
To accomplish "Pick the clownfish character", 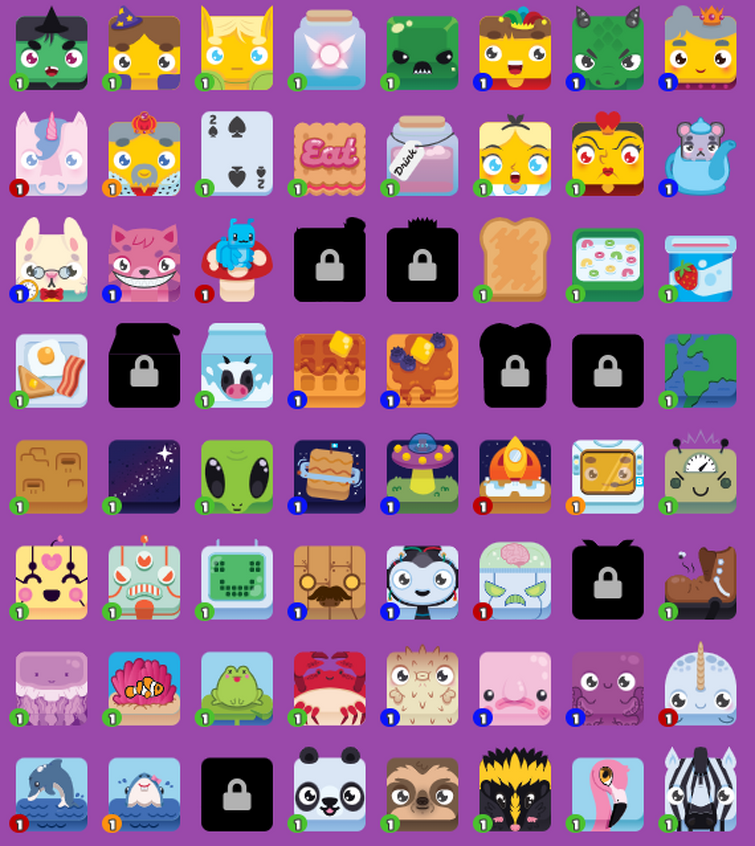I will coord(144,689).
